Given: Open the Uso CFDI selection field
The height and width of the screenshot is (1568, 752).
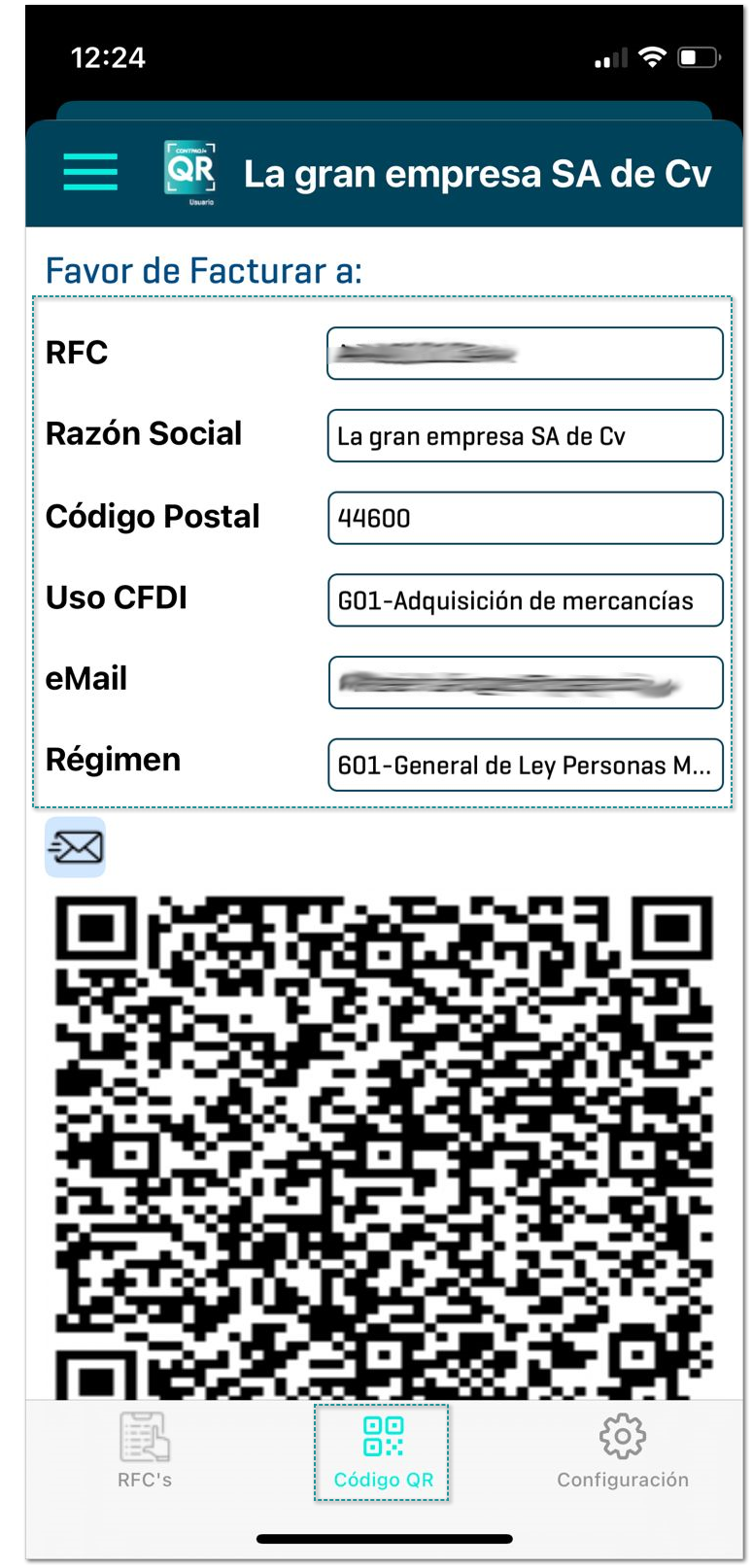Looking at the screenshot, I should point(525,600).
